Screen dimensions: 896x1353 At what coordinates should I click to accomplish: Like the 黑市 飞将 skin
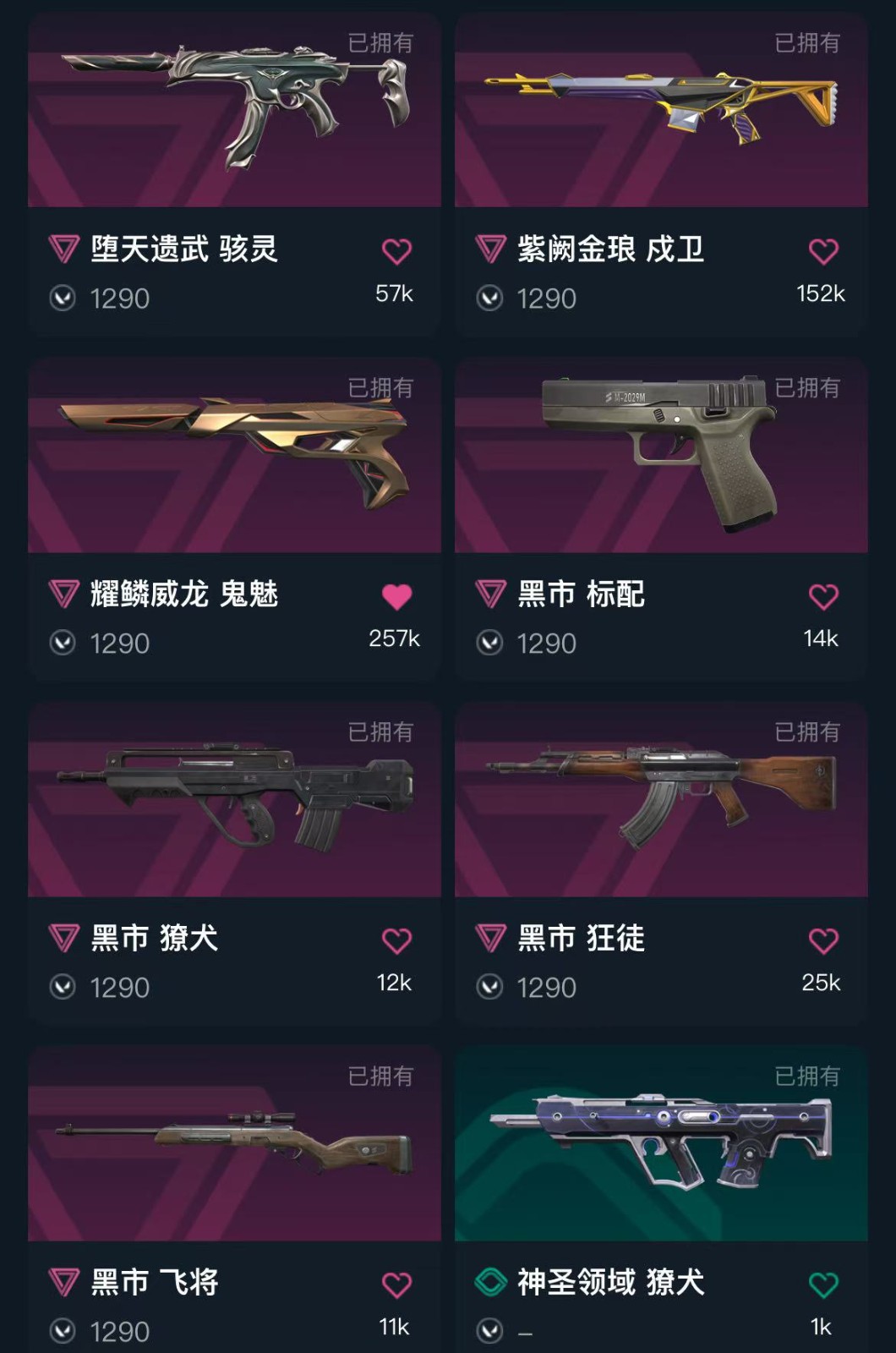click(x=396, y=1285)
